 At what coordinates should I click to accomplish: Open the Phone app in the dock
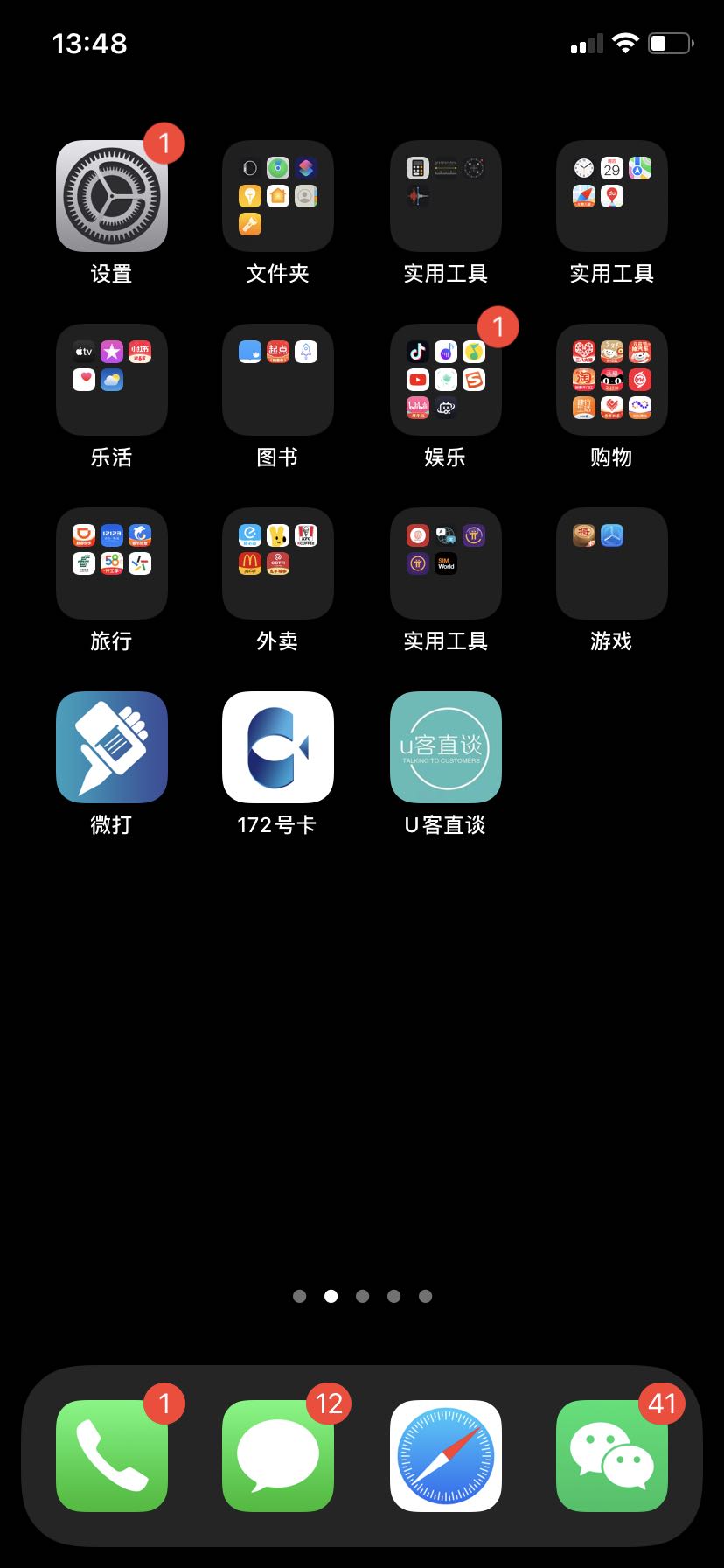click(x=111, y=1456)
